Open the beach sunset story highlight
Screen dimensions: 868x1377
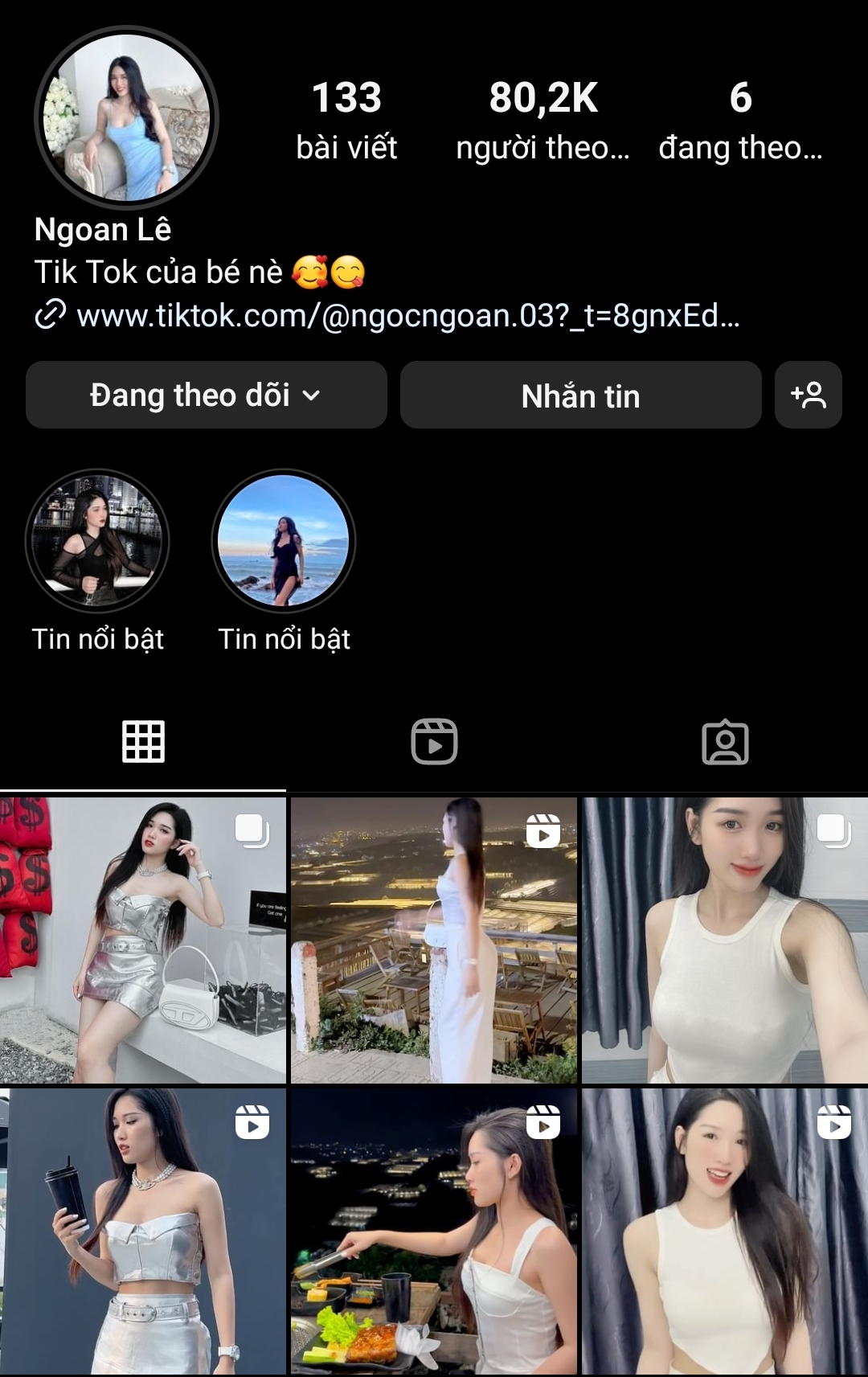coord(283,540)
